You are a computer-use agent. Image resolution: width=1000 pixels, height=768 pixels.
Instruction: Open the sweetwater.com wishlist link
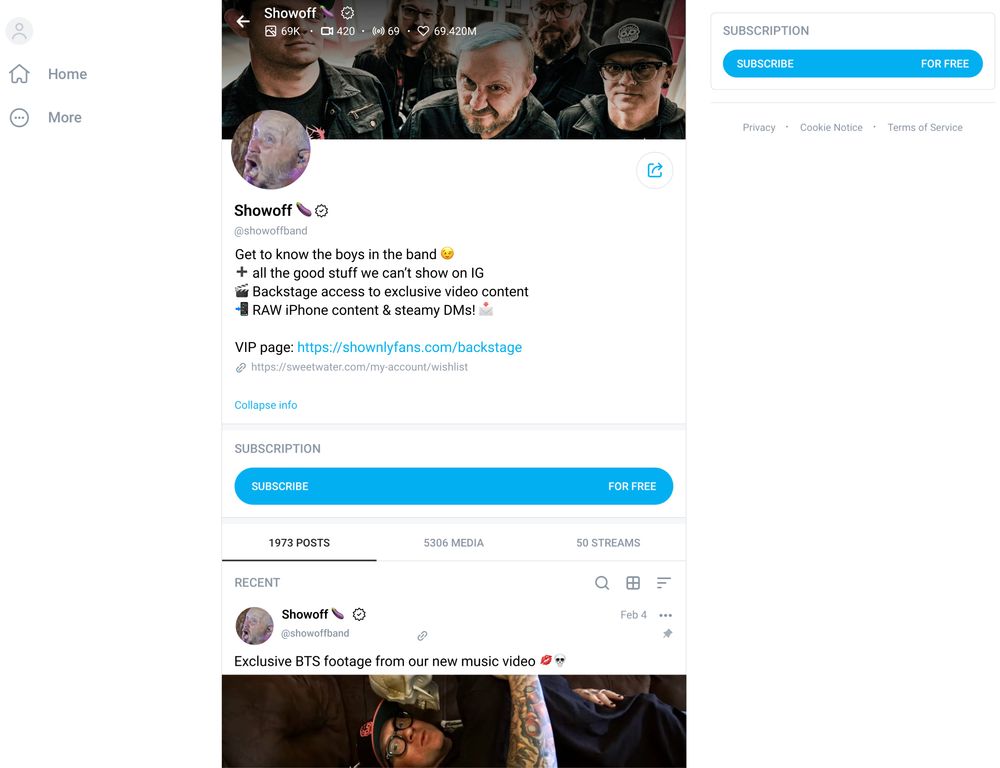click(359, 367)
